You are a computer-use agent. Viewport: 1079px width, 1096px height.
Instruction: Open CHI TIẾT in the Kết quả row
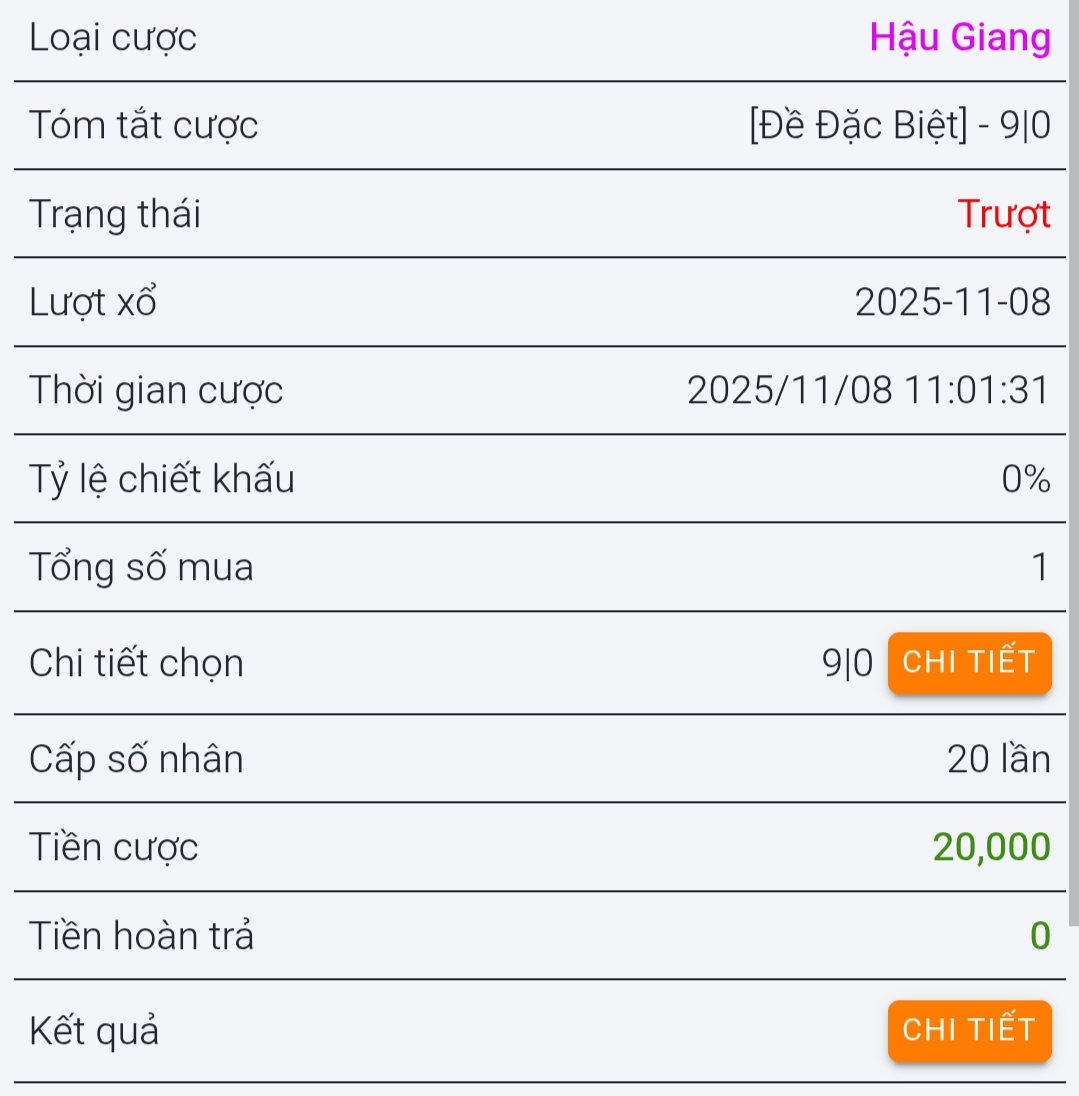tap(968, 1030)
